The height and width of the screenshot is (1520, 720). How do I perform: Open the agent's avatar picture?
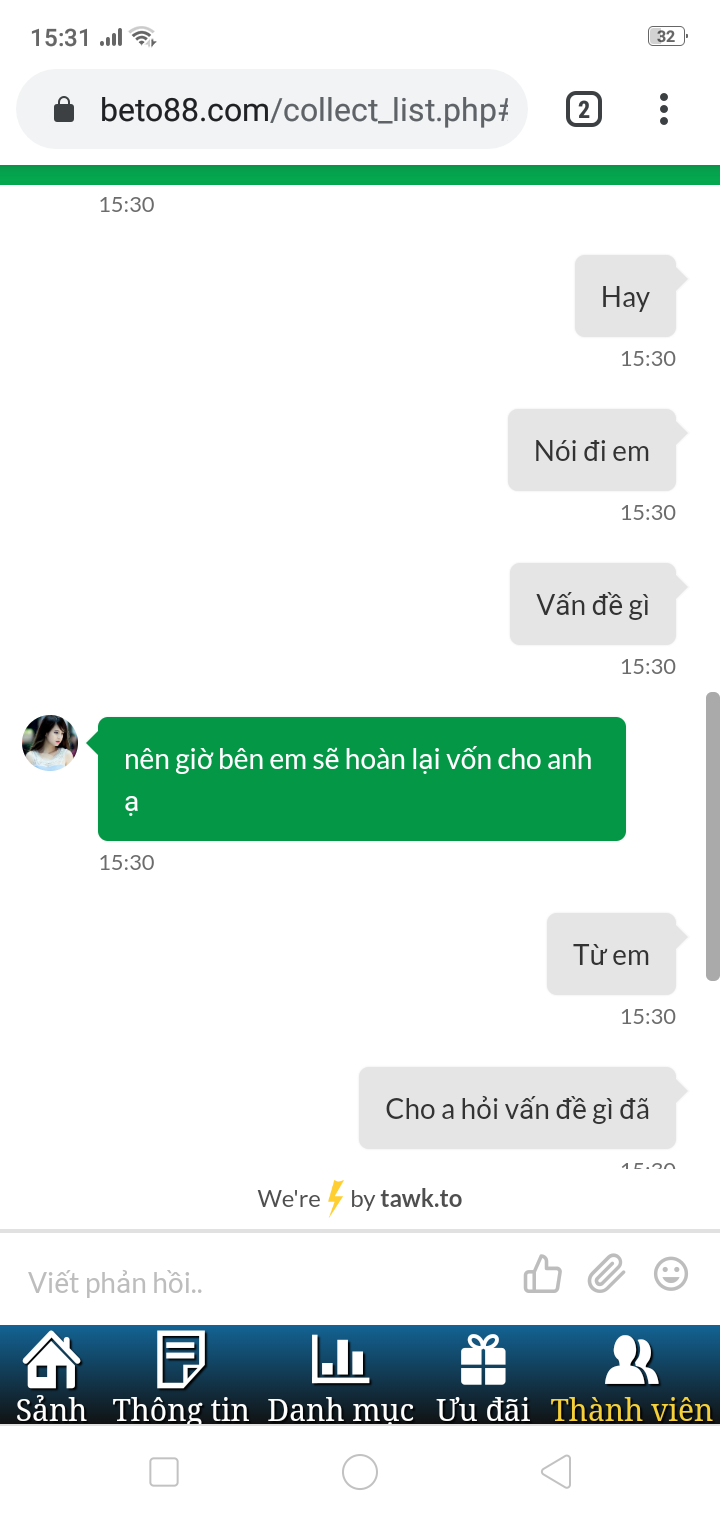(x=48, y=743)
